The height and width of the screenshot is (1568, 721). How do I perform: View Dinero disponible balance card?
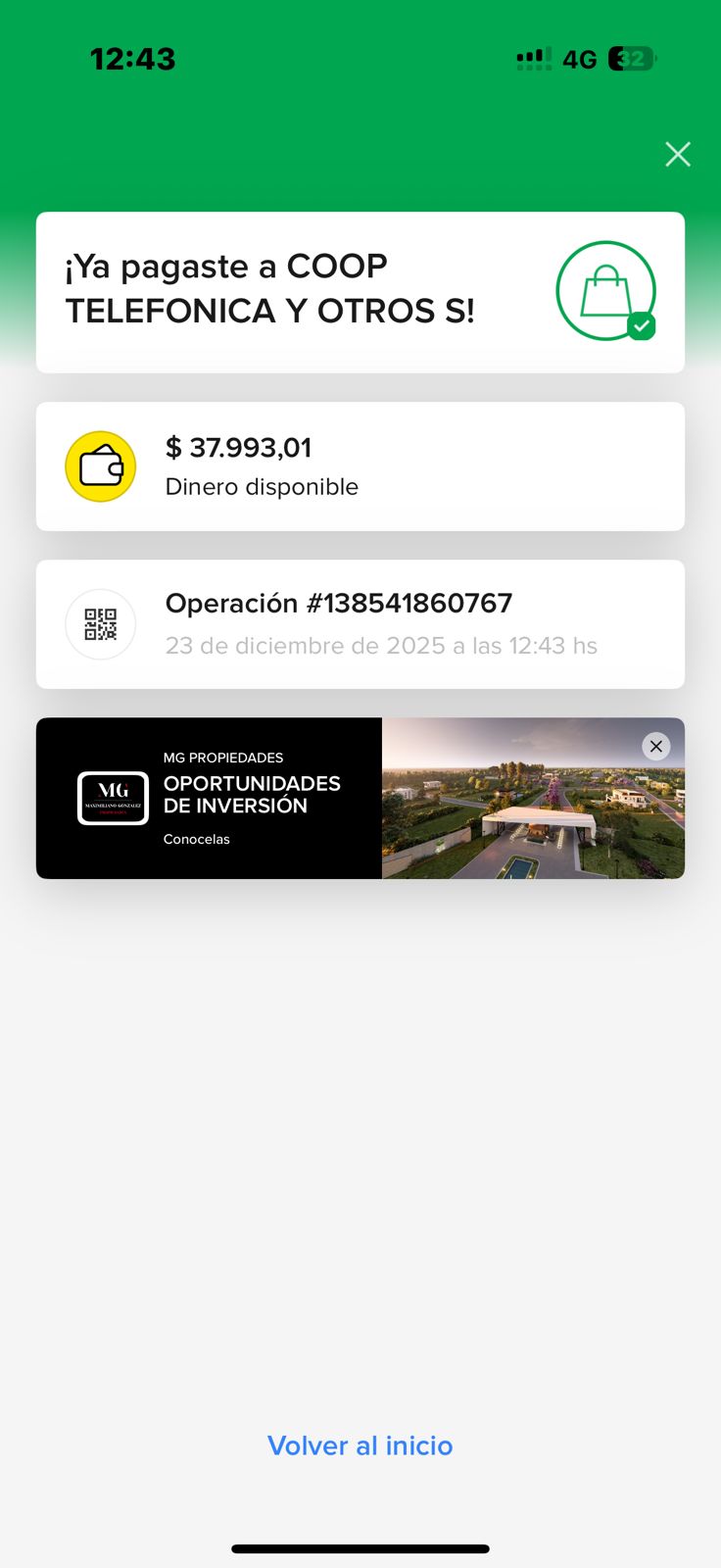(360, 466)
